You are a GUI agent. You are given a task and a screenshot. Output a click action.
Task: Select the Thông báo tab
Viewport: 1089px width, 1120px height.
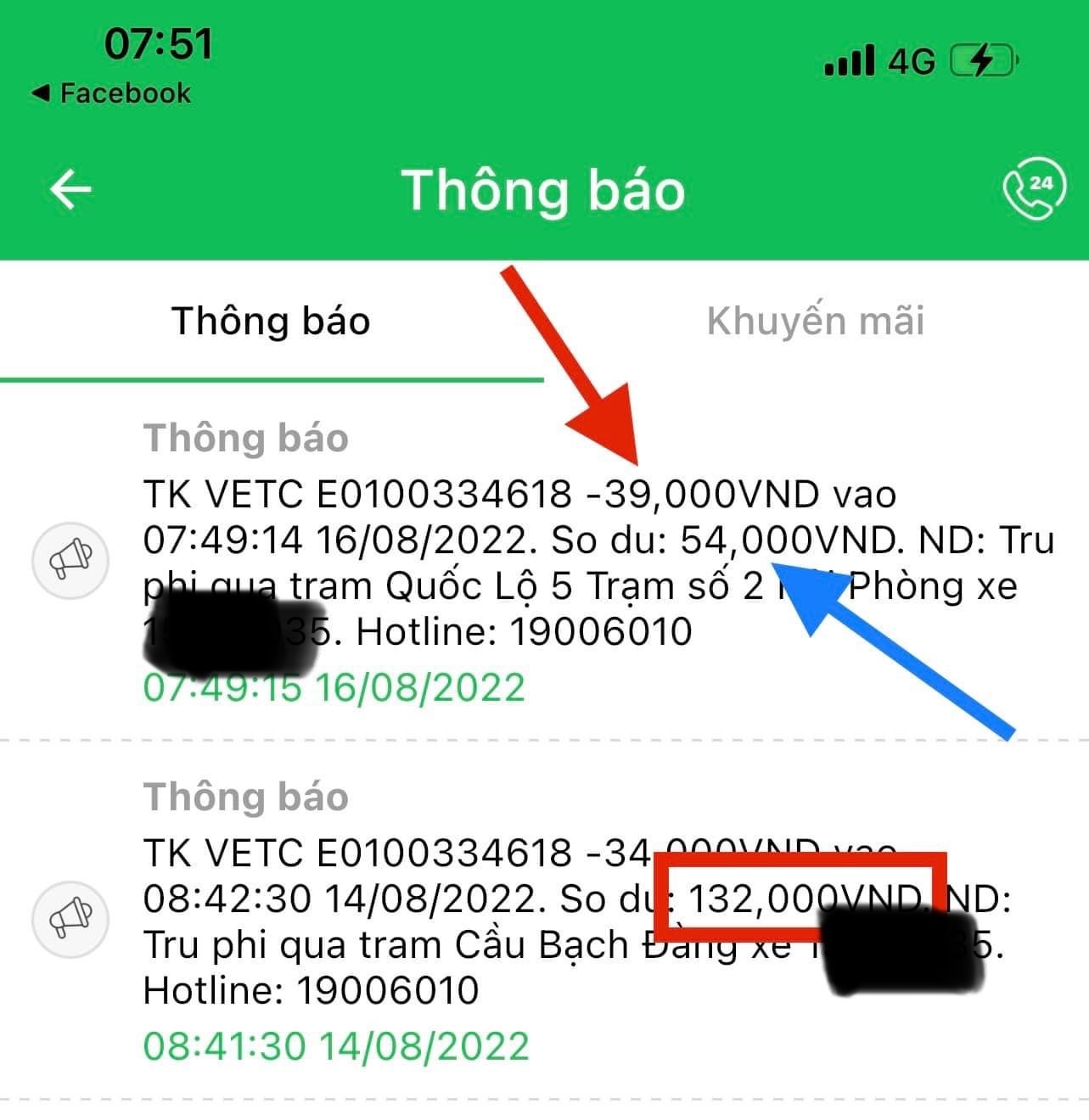click(x=271, y=322)
